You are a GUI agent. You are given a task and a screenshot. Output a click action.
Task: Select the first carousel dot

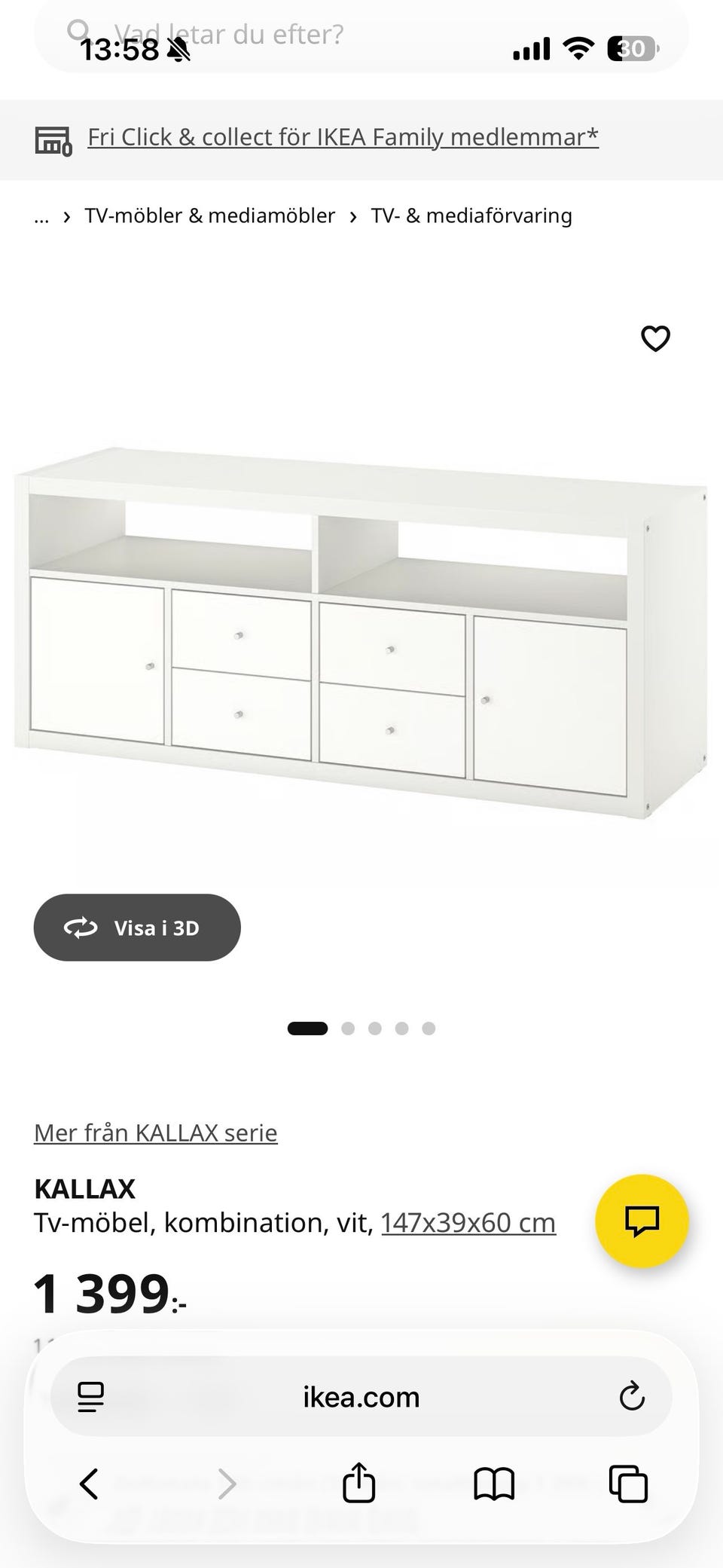(307, 1028)
